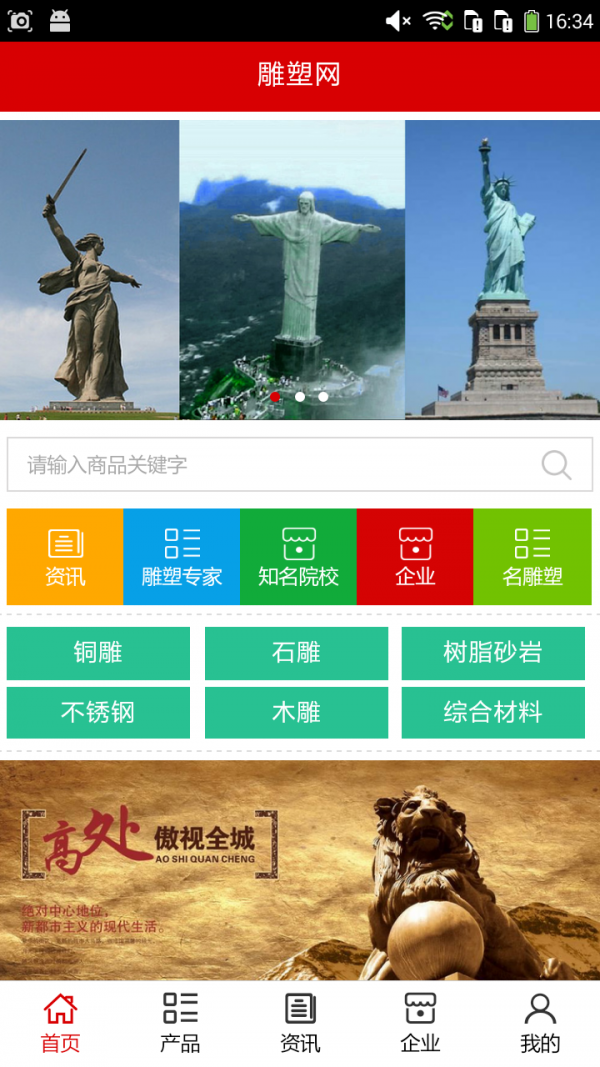The height and width of the screenshot is (1067, 600).
Task: Open the famous statues carousel banner
Action: (x=300, y=268)
